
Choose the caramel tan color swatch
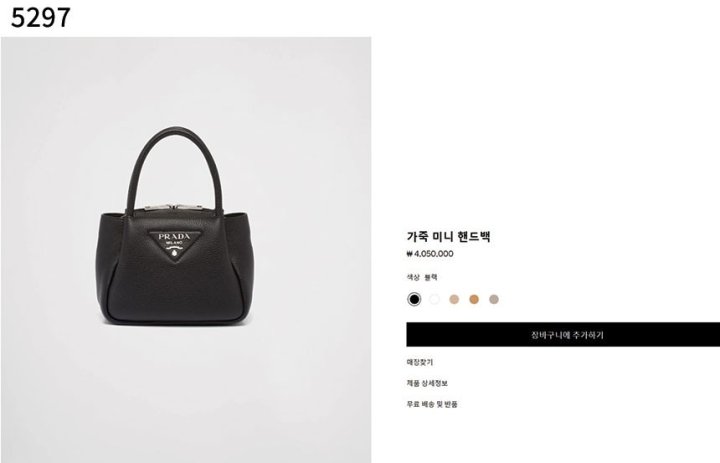(x=474, y=299)
